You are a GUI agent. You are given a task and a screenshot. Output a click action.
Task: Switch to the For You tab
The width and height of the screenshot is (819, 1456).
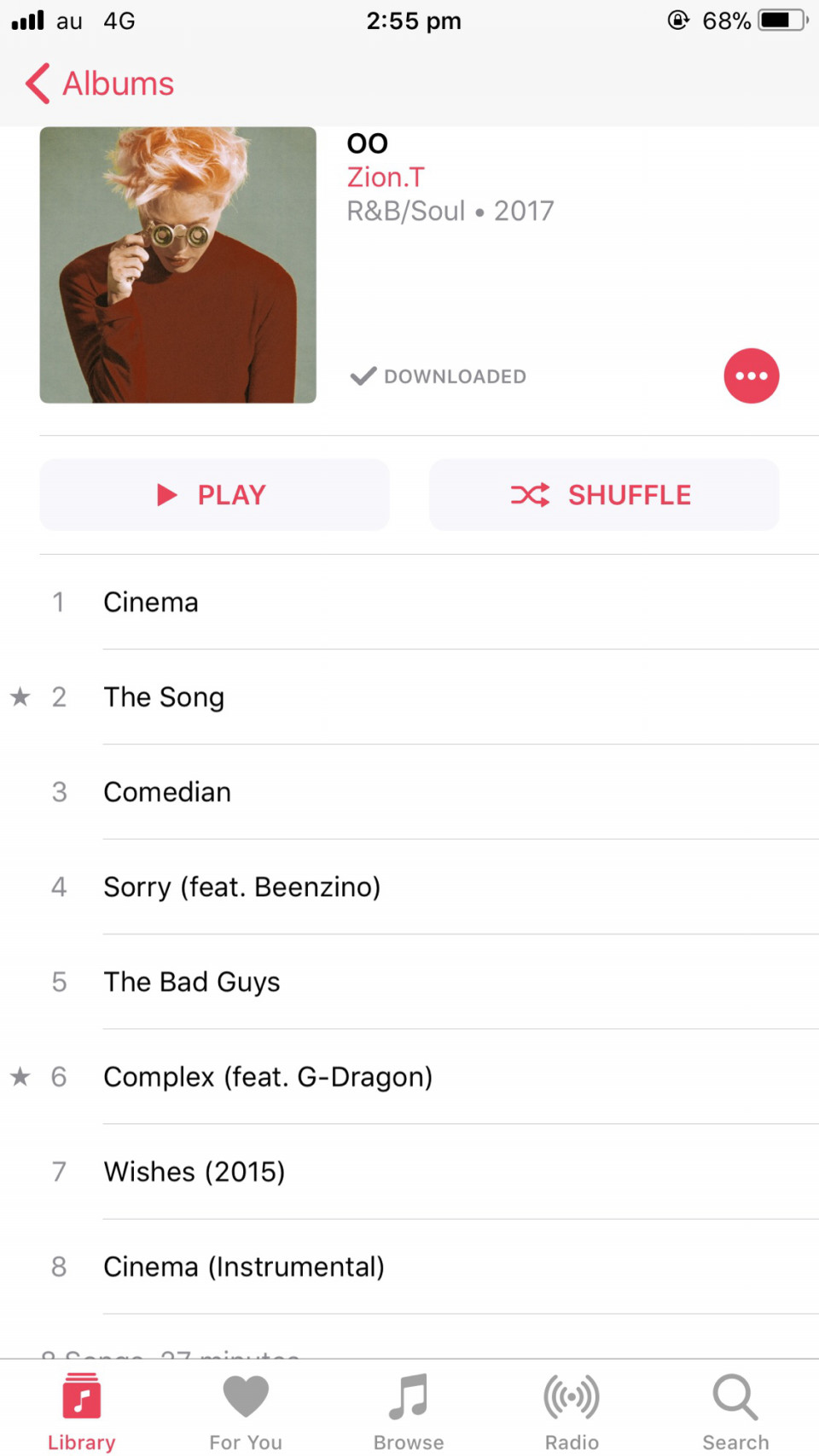pos(246,1412)
